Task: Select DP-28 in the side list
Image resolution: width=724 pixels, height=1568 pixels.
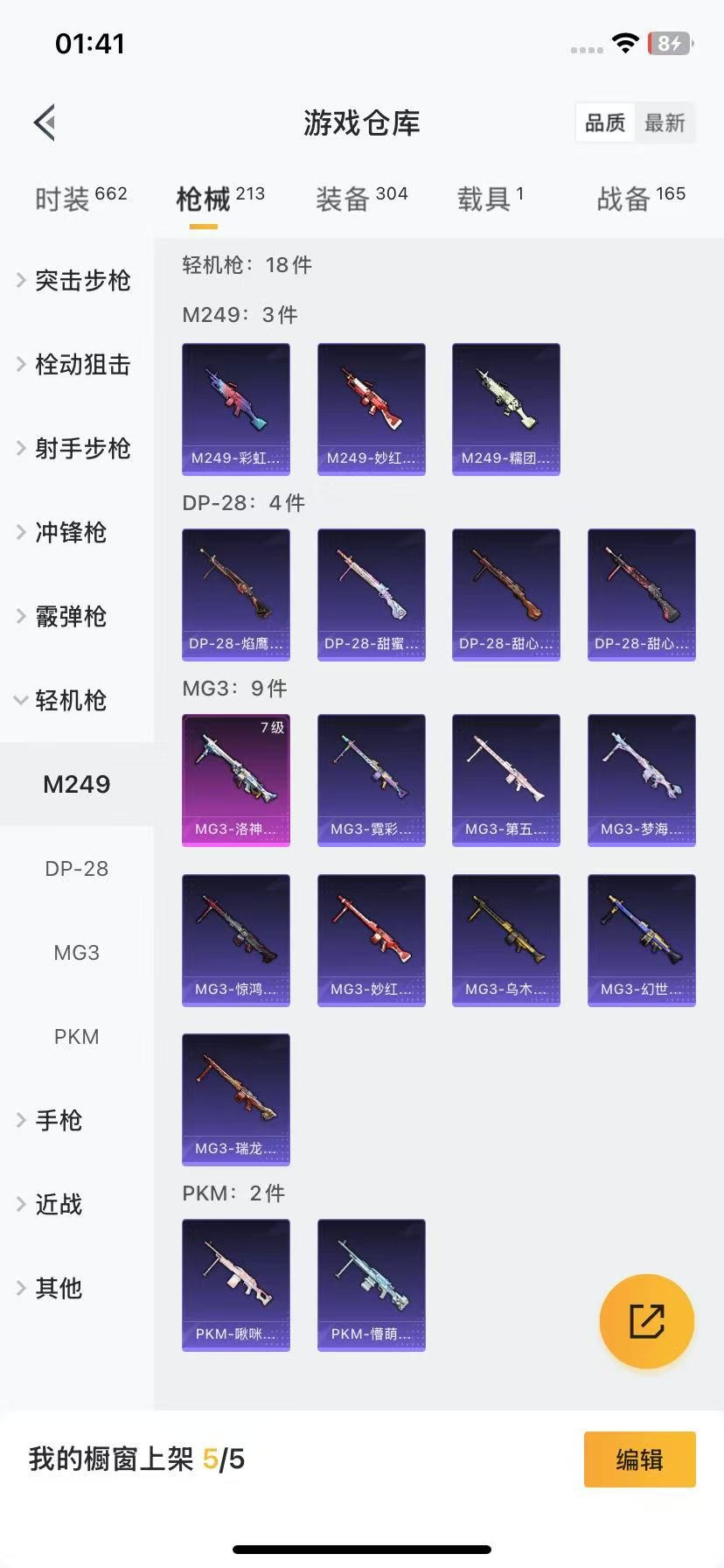Action: point(77,868)
